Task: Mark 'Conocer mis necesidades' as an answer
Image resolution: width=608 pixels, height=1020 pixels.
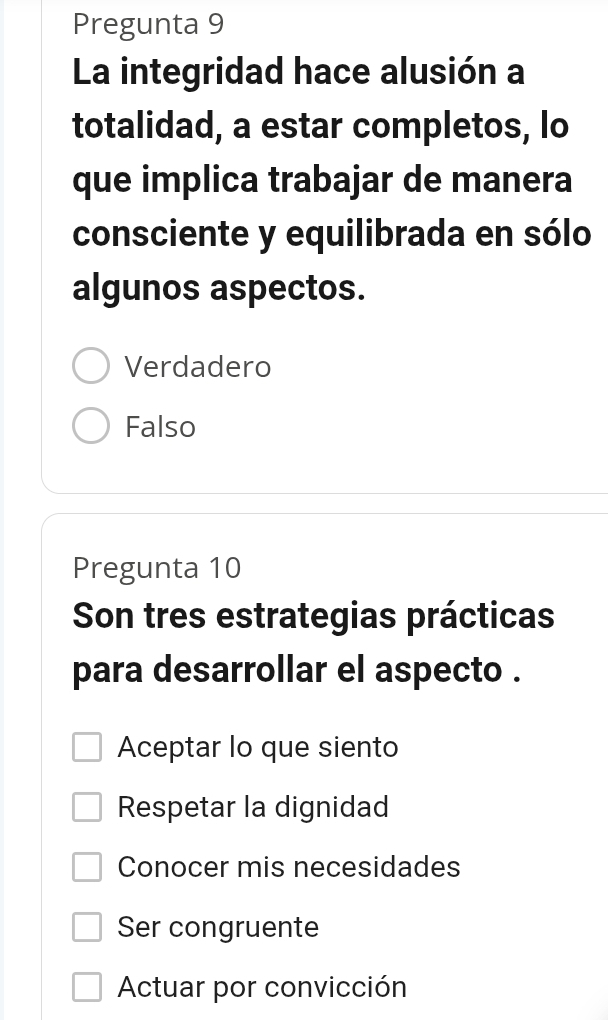Action: pyautogui.click(x=87, y=867)
